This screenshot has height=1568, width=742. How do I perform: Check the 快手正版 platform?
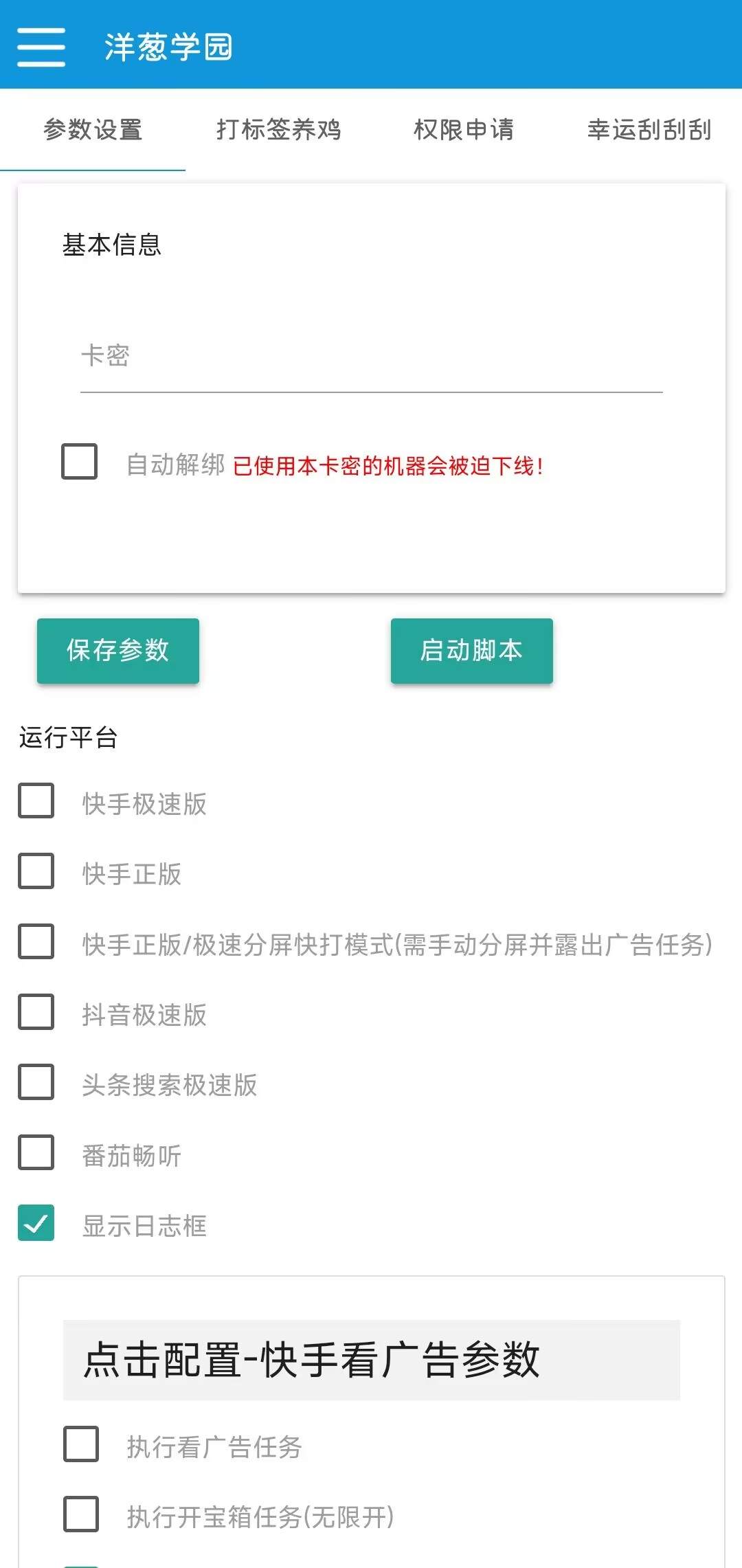[x=36, y=871]
